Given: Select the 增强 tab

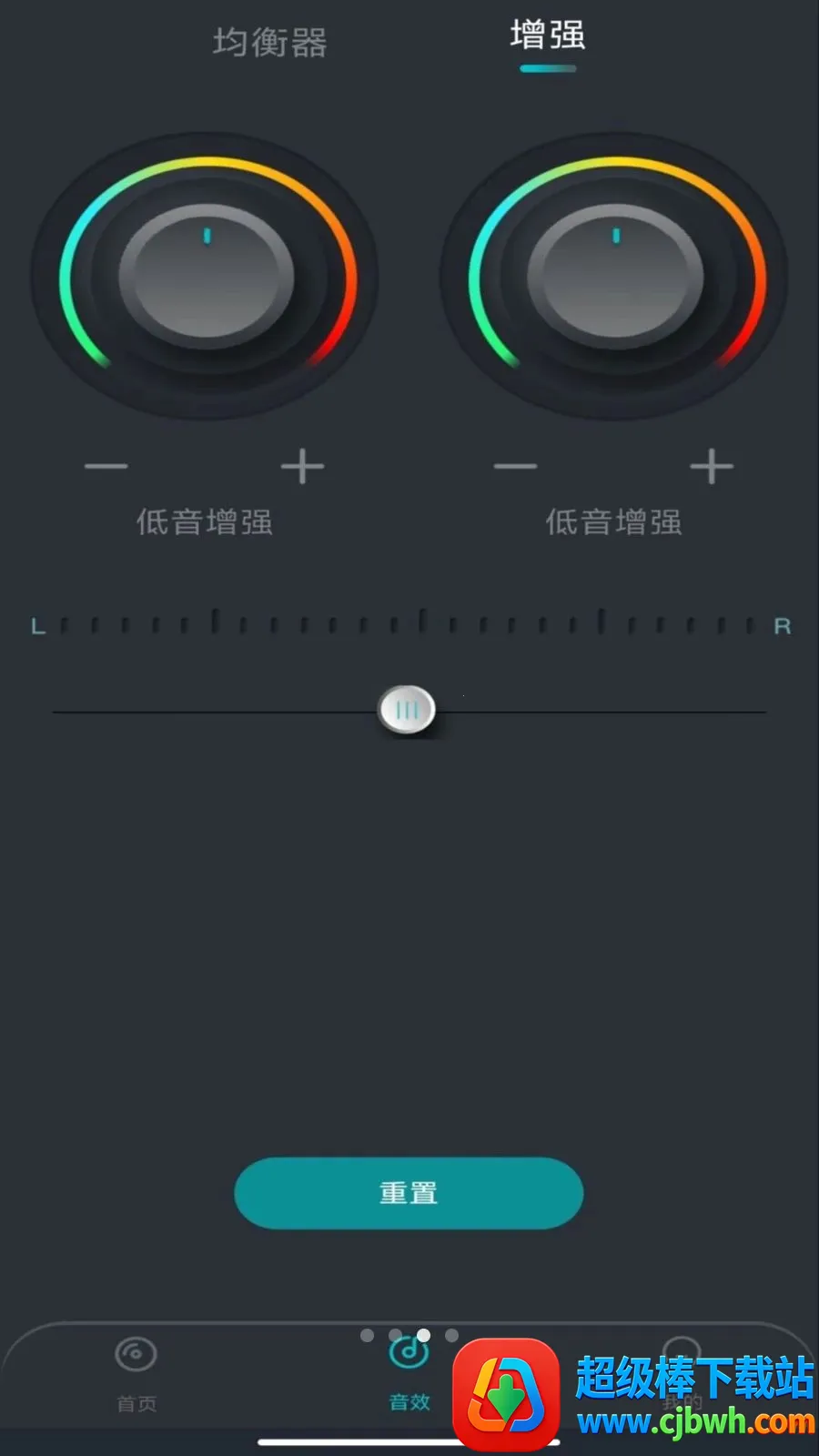Looking at the screenshot, I should (547, 36).
